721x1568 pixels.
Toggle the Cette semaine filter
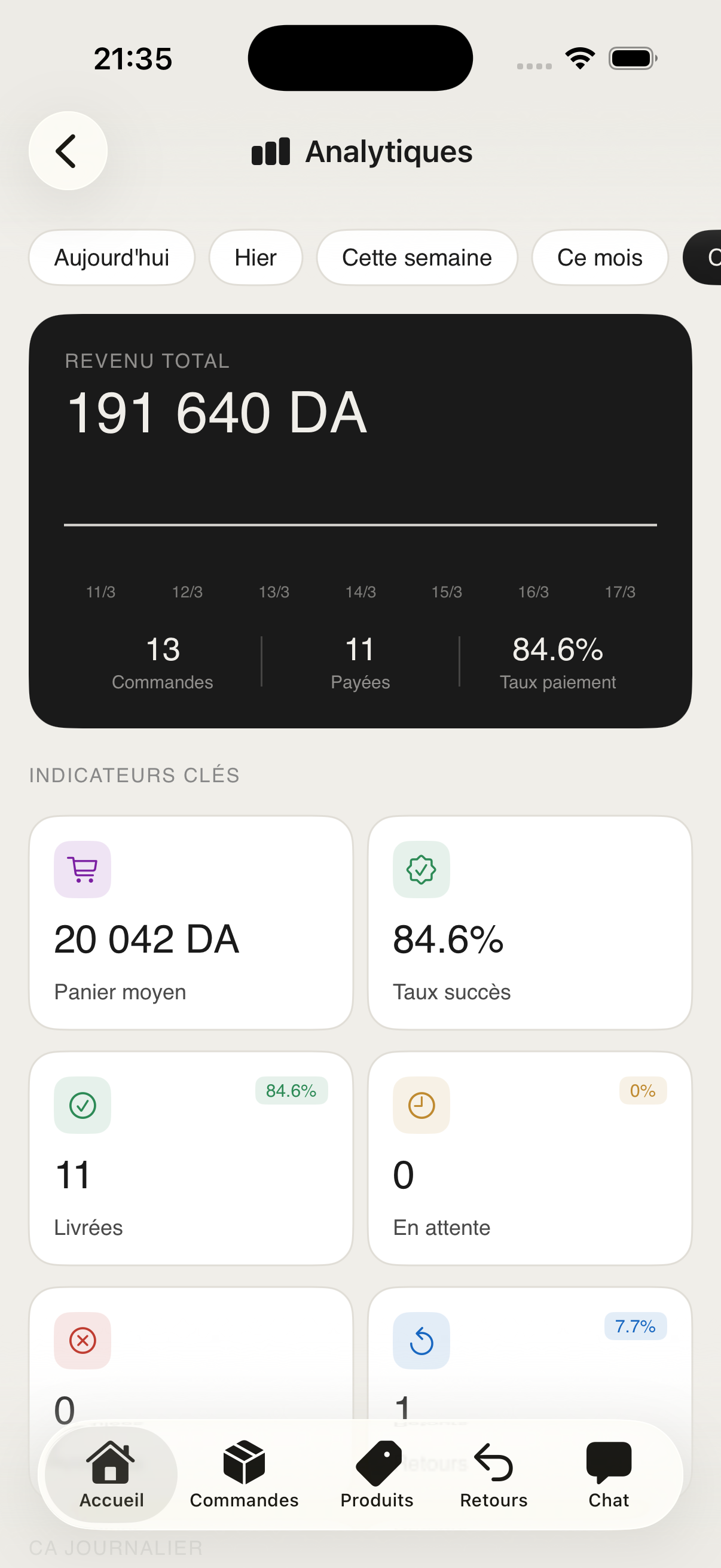point(417,258)
